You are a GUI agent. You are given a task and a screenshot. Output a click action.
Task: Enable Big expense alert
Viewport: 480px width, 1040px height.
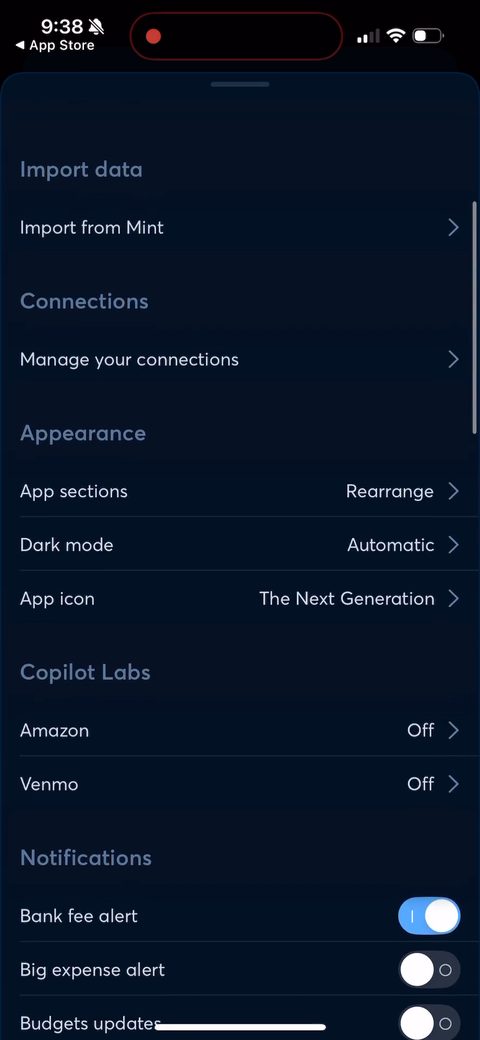click(x=429, y=970)
